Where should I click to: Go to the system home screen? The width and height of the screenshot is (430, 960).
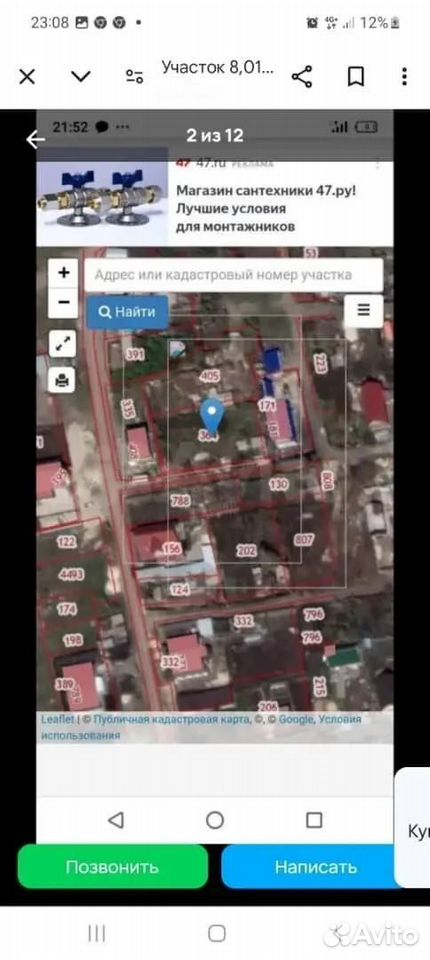pyautogui.click(x=216, y=933)
